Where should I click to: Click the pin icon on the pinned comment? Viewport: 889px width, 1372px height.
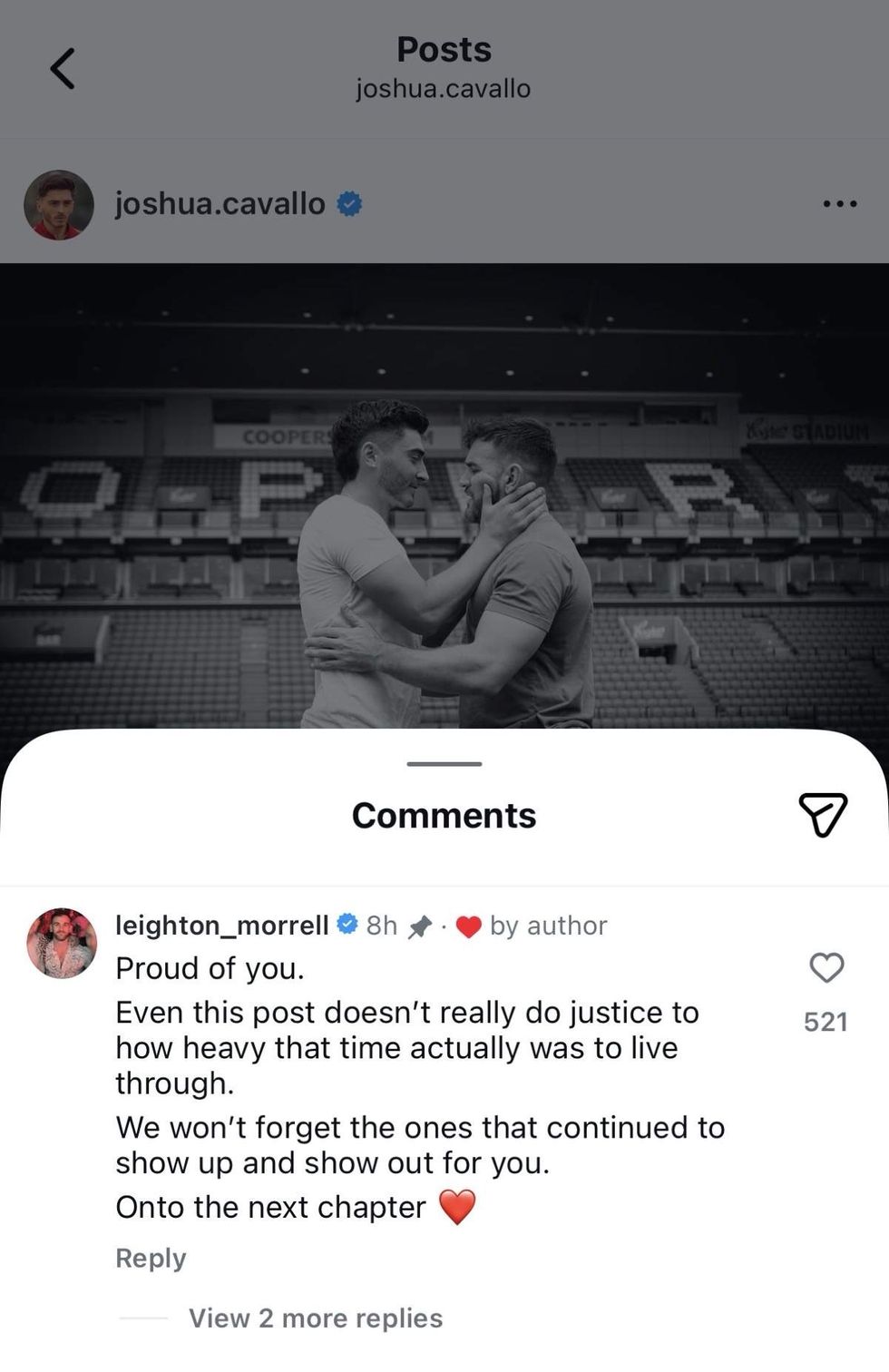tap(420, 925)
